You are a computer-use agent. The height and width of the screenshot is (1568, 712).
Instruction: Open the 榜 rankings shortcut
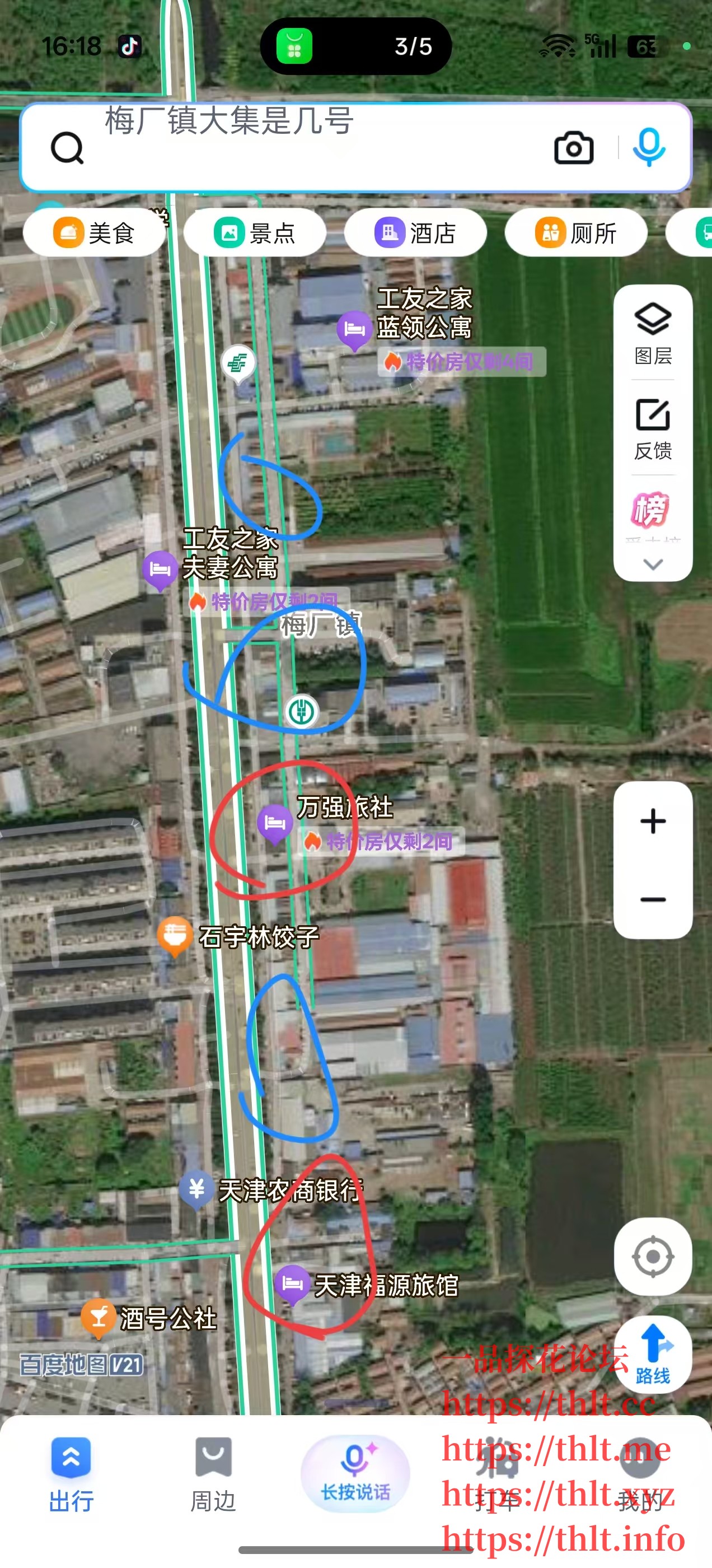click(x=650, y=510)
